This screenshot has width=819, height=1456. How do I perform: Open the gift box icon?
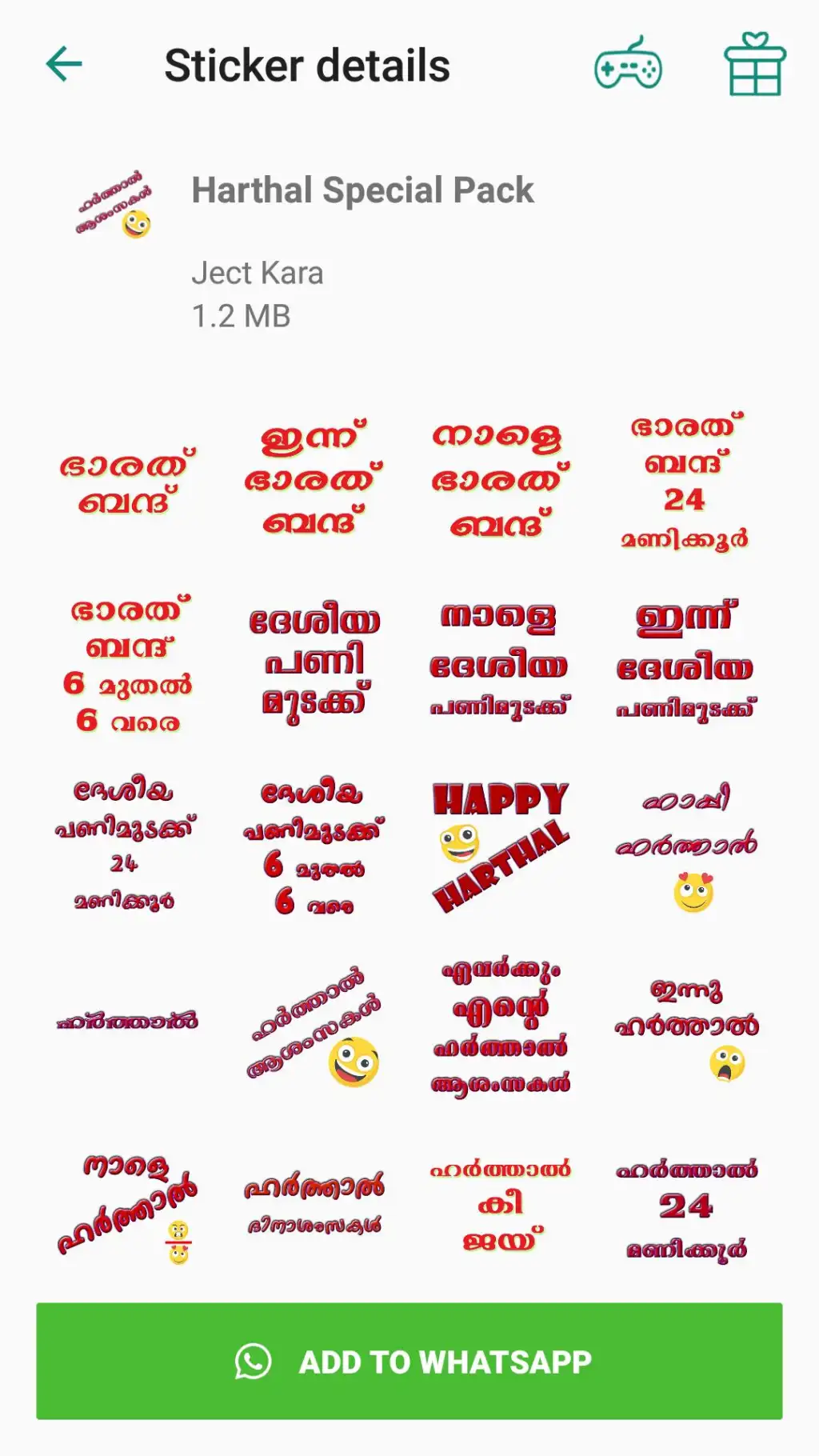[754, 64]
